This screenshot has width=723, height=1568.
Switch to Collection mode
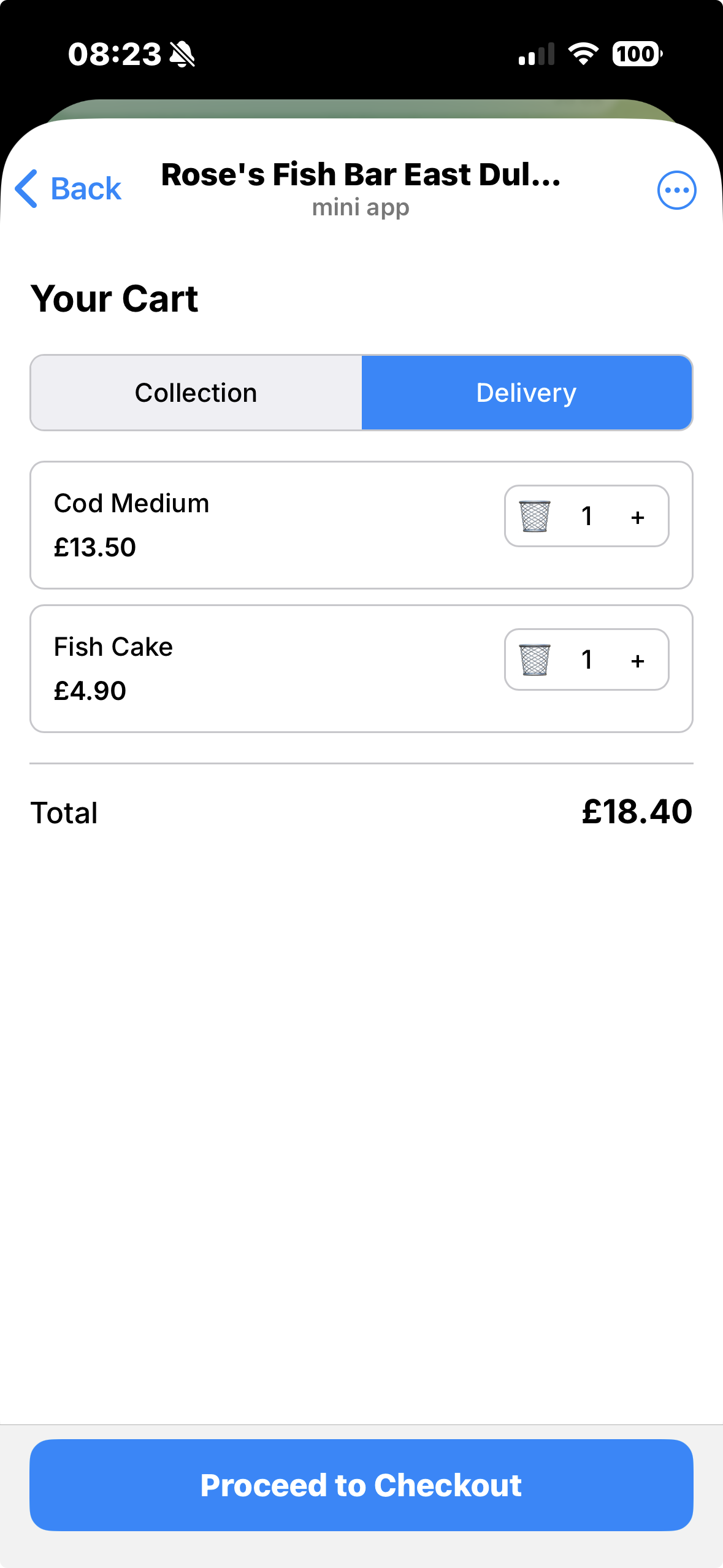coord(196,392)
